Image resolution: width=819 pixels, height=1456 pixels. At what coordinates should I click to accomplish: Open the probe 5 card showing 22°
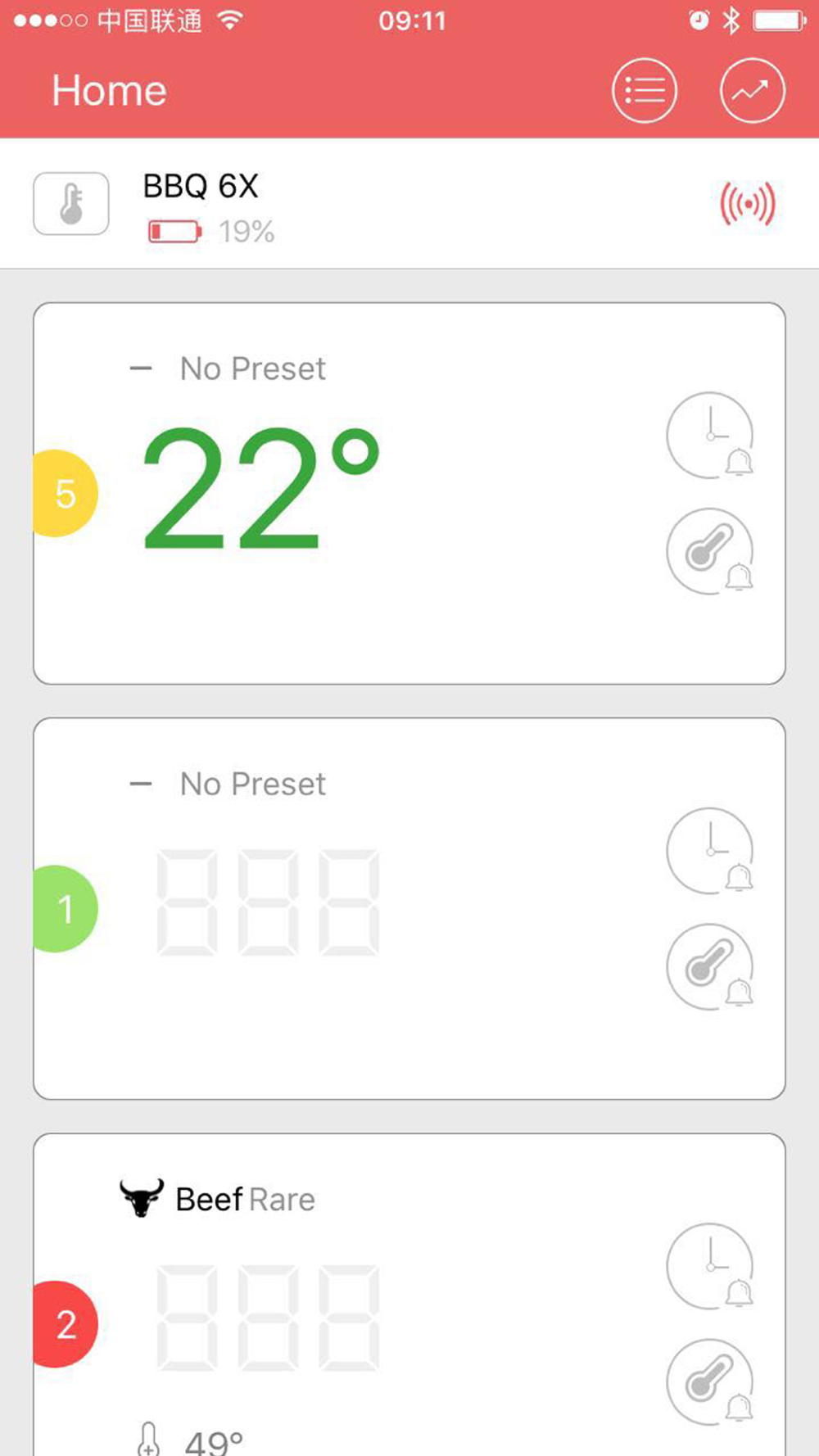click(x=409, y=493)
